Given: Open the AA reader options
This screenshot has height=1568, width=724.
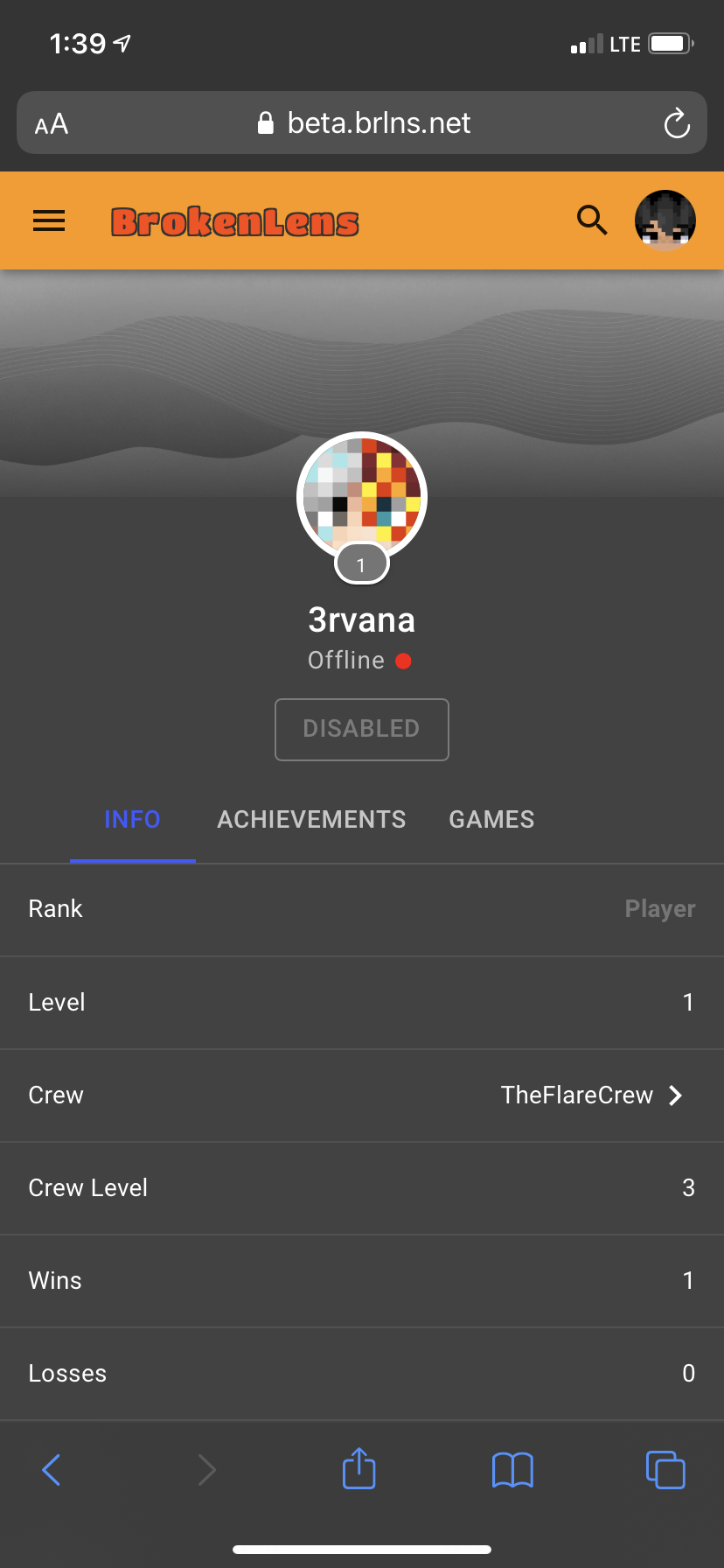Looking at the screenshot, I should [52, 124].
